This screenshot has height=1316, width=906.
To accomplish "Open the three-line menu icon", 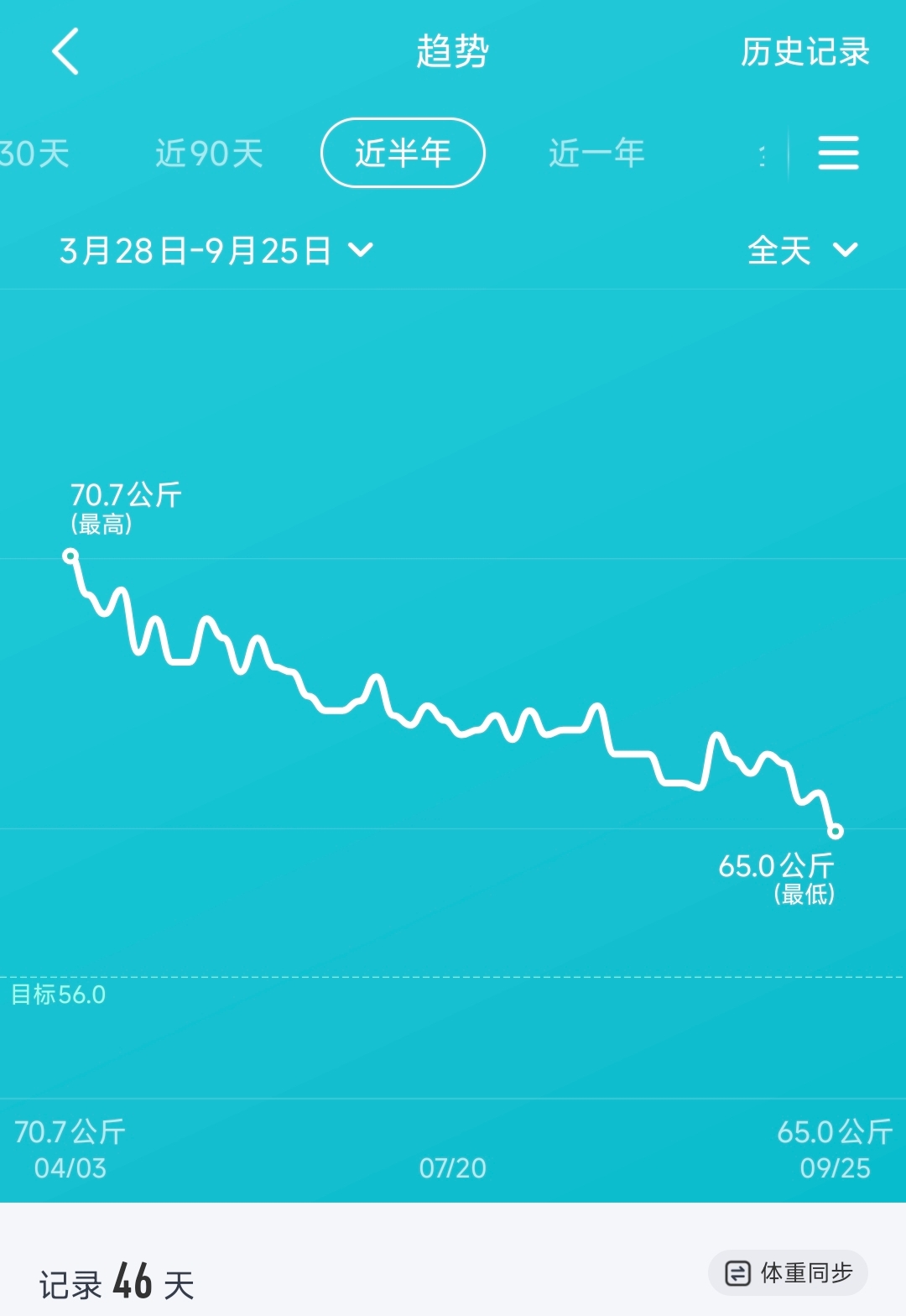I will (838, 153).
